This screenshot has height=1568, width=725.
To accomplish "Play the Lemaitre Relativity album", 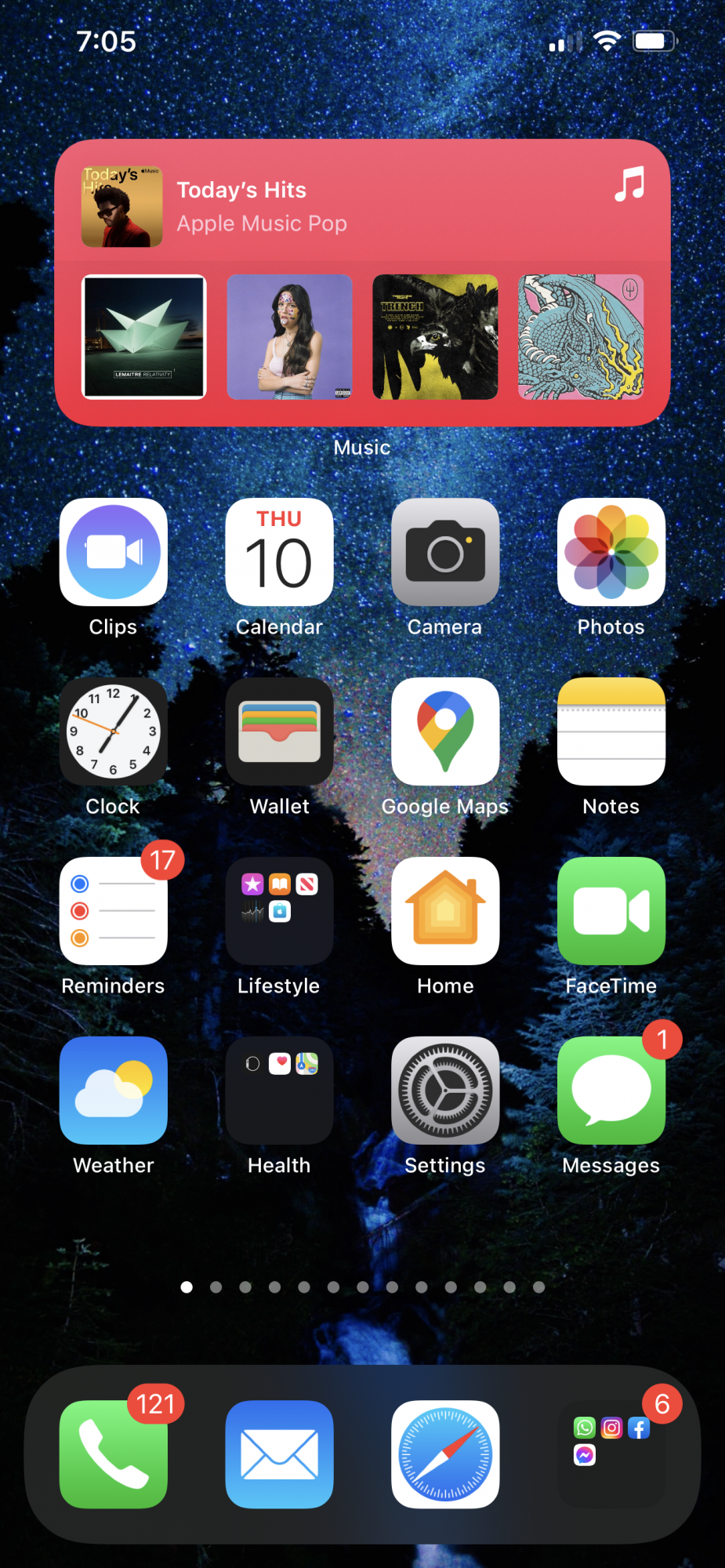I will 144,337.
